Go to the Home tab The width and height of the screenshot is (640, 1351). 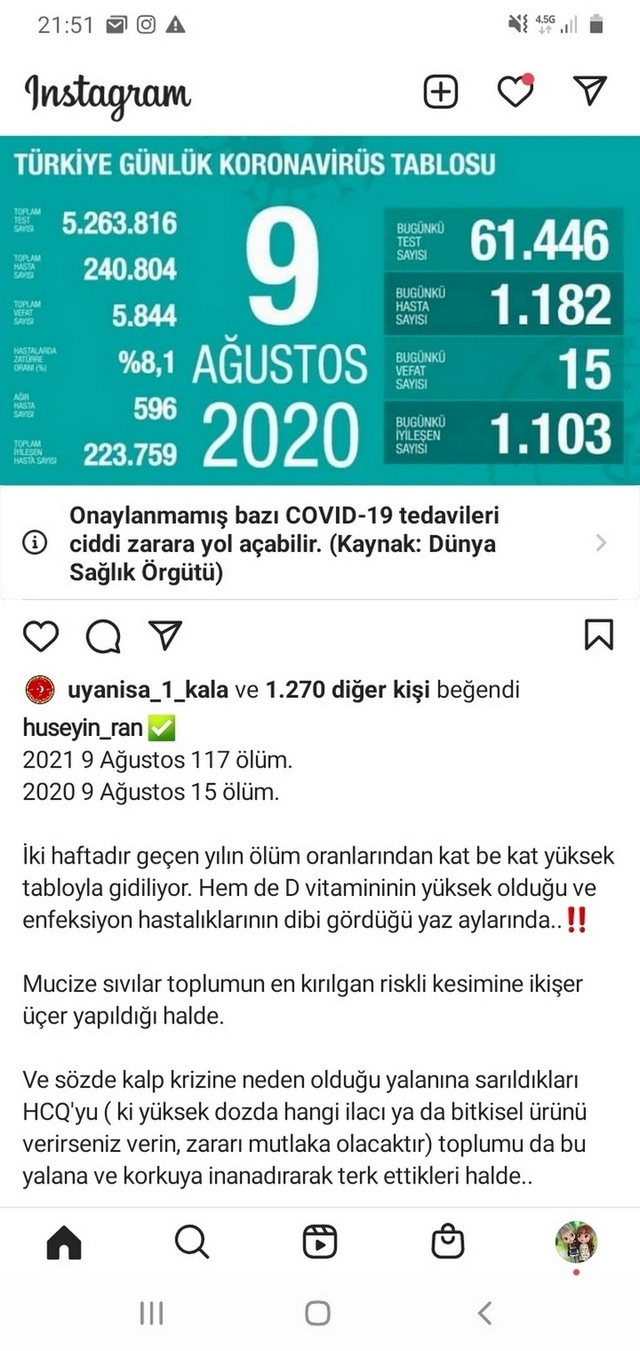tap(64, 1242)
